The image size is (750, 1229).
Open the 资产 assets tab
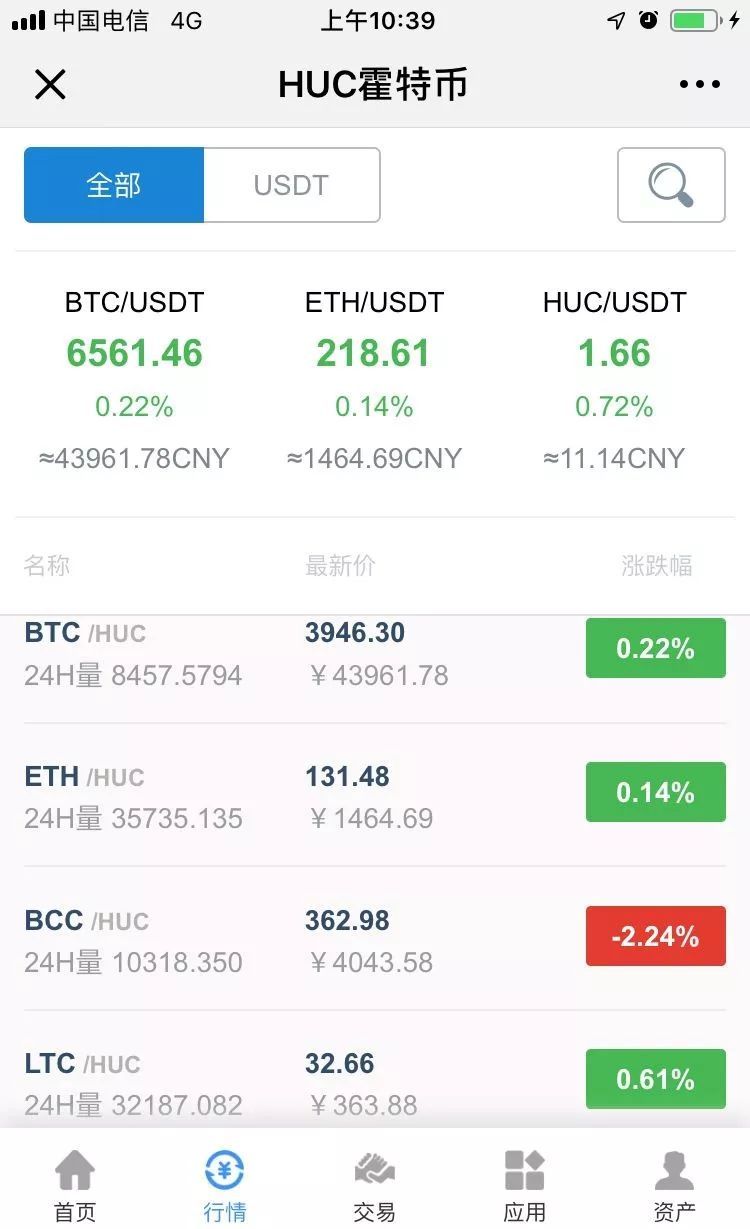(675, 1186)
